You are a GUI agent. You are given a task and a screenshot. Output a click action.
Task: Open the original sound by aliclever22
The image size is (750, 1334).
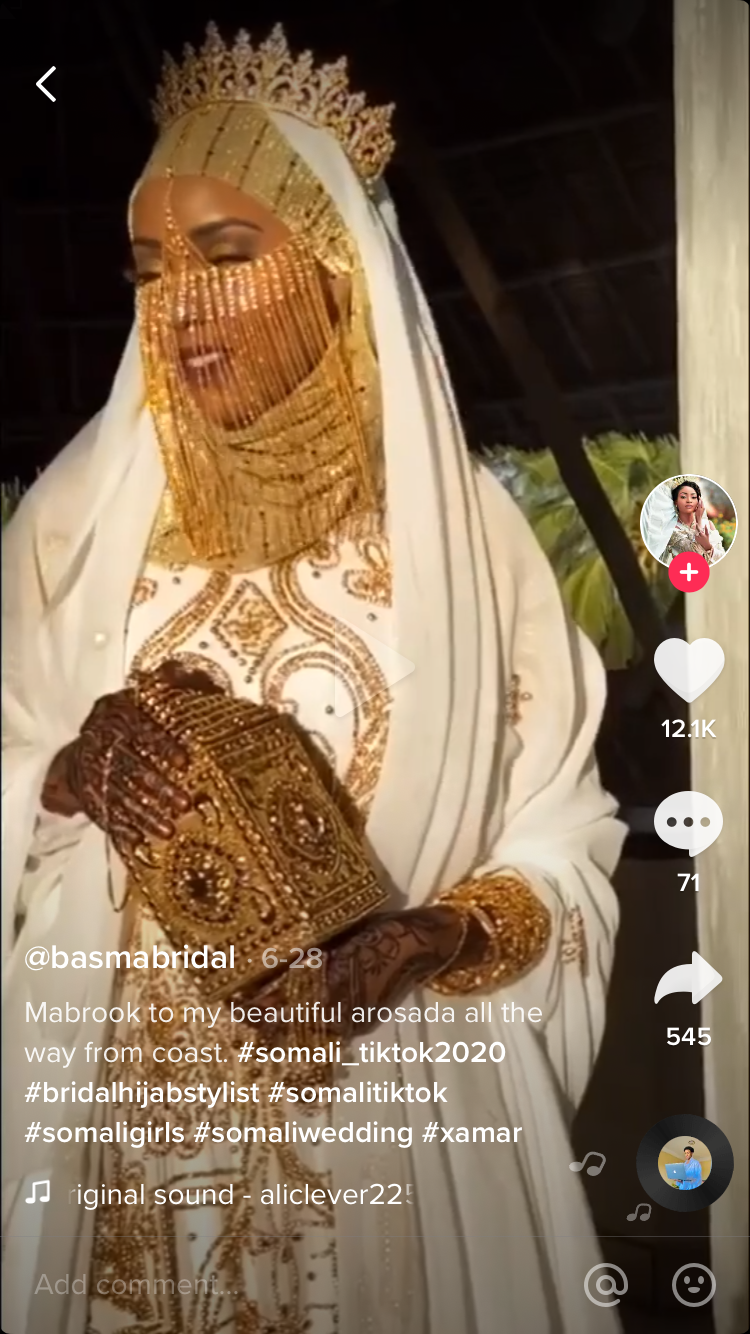pos(240,1194)
